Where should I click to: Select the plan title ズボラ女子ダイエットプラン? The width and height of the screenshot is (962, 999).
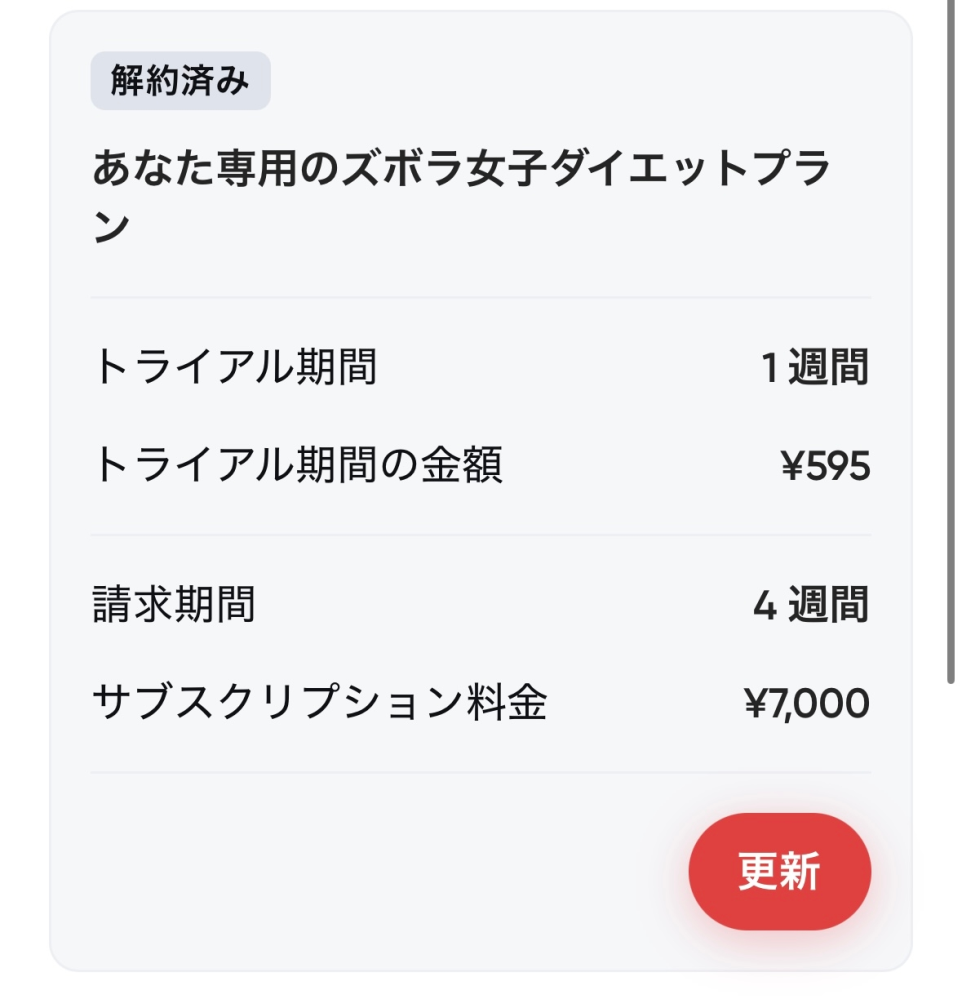[x=480, y=170]
